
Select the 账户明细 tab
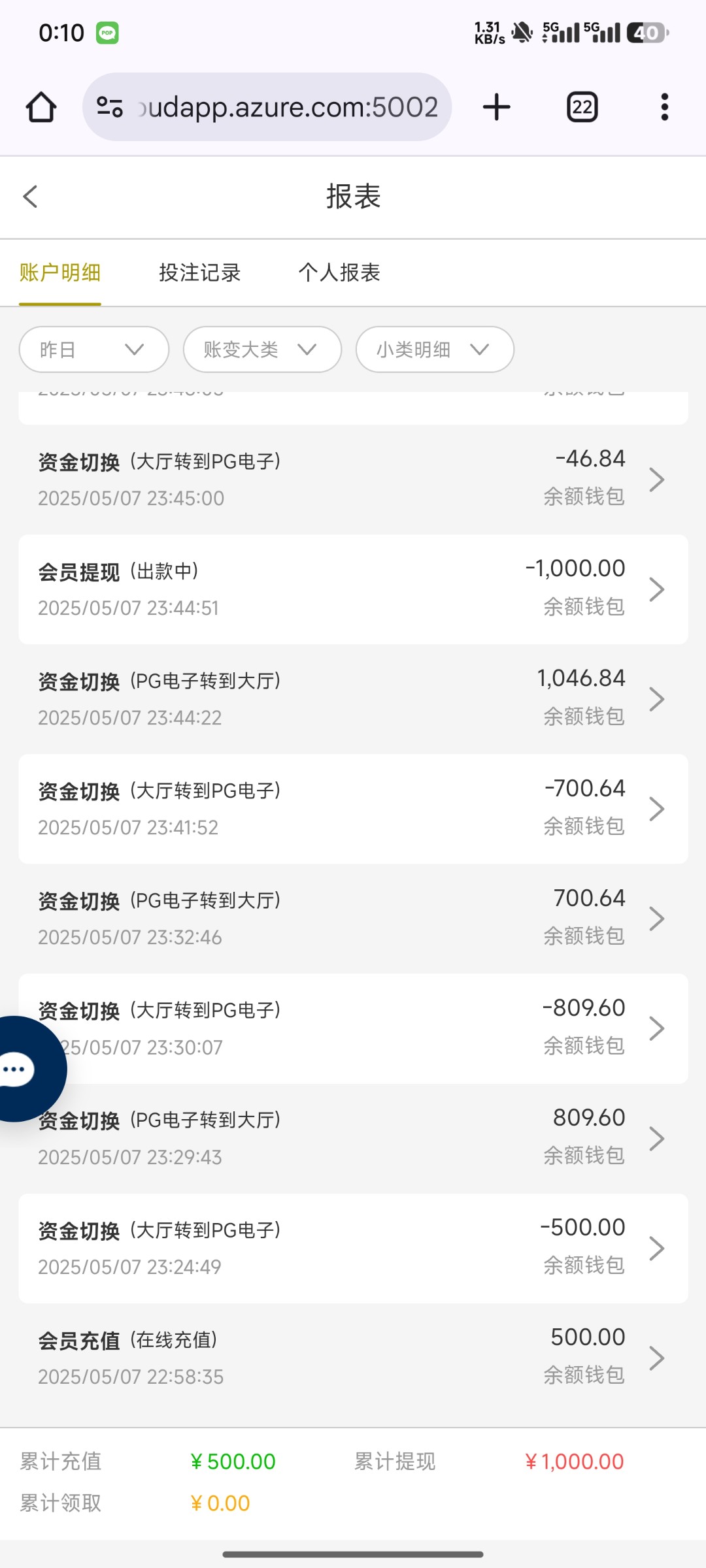click(60, 272)
